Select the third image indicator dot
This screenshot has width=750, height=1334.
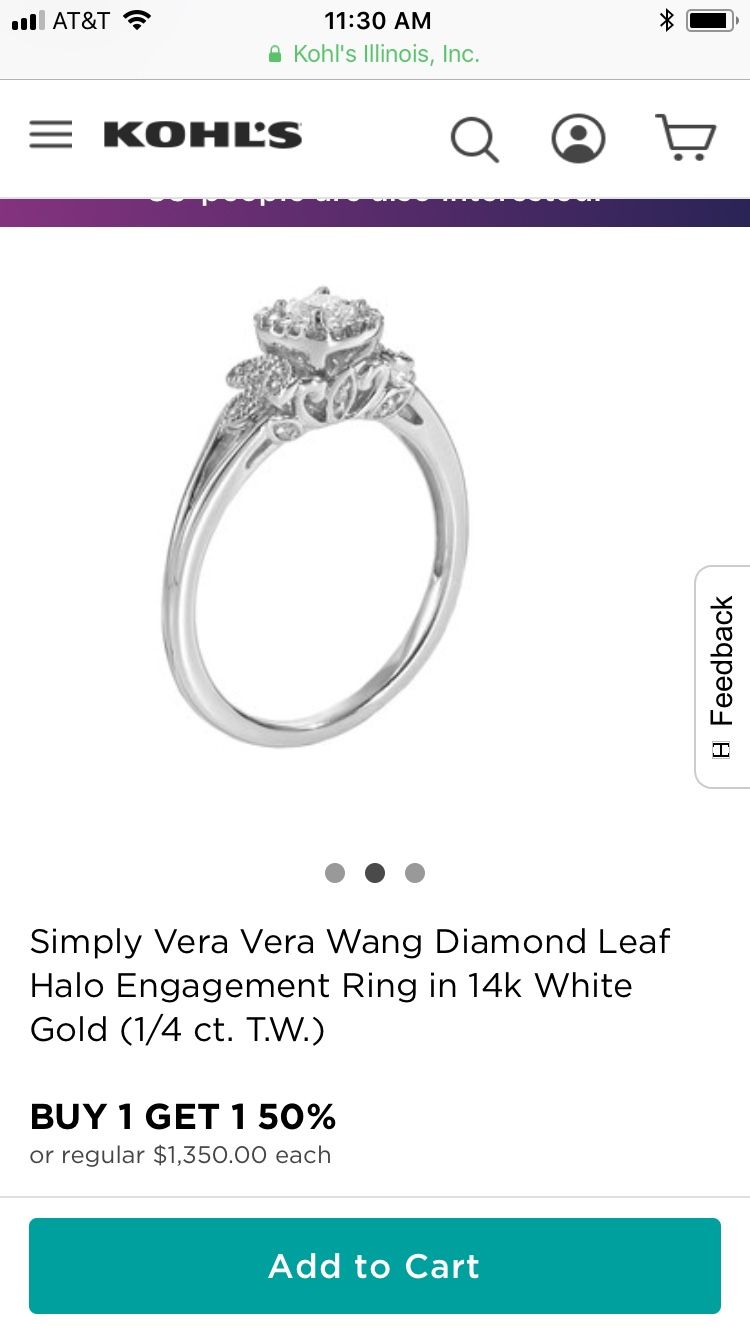pos(415,873)
